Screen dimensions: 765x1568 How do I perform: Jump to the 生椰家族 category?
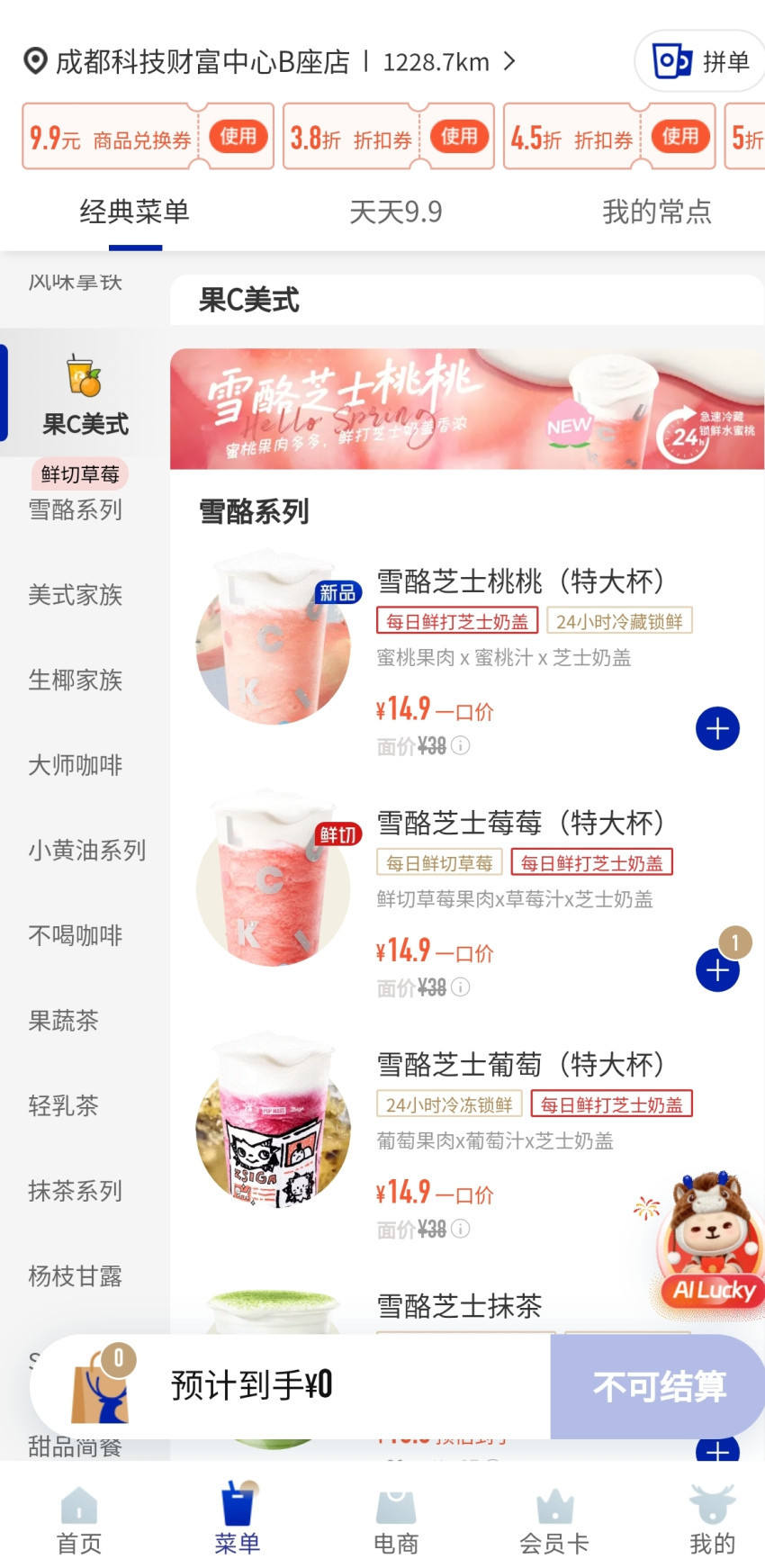[x=76, y=680]
